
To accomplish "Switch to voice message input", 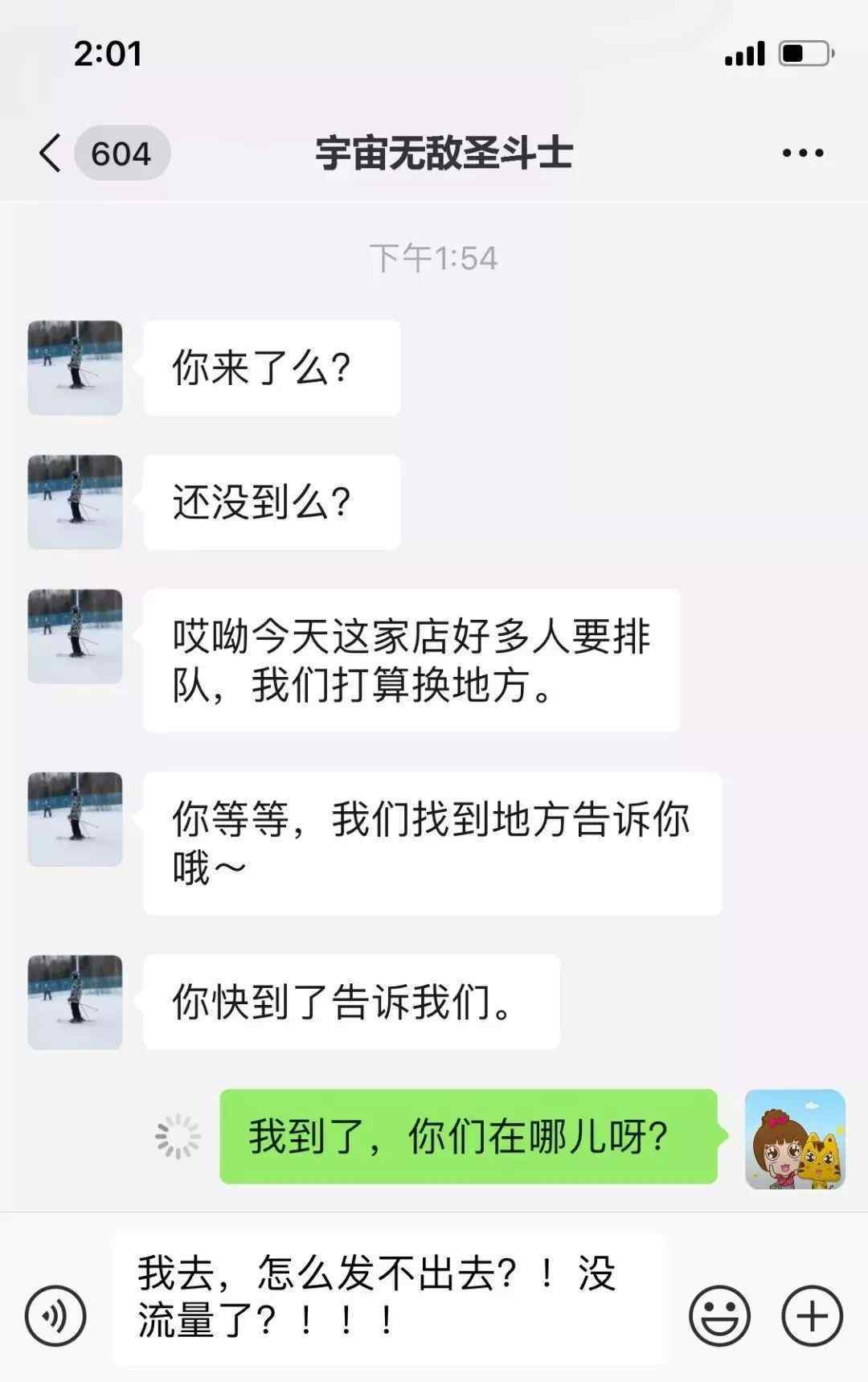I will tap(55, 1316).
